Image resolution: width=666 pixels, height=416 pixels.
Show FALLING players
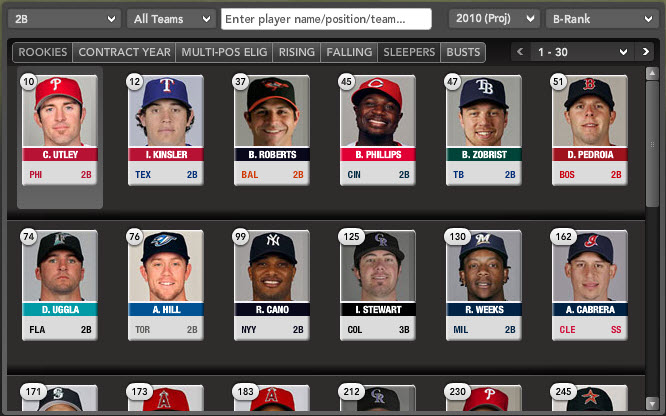[x=349, y=52]
